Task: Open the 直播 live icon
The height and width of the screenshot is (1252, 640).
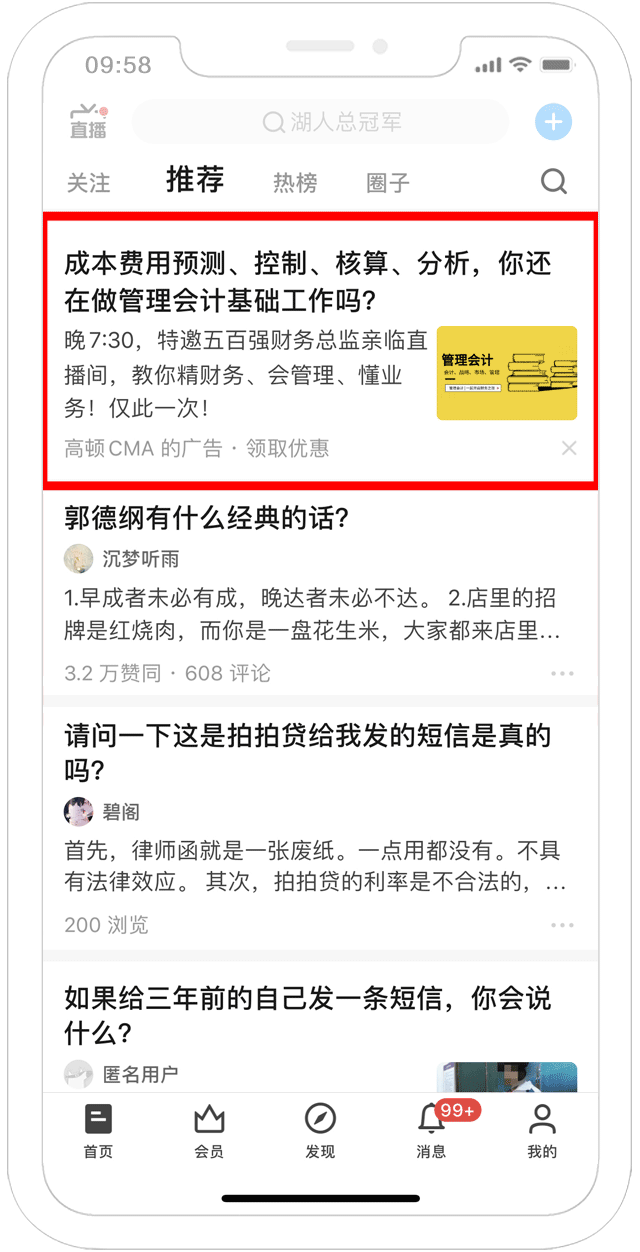Action: (x=88, y=122)
